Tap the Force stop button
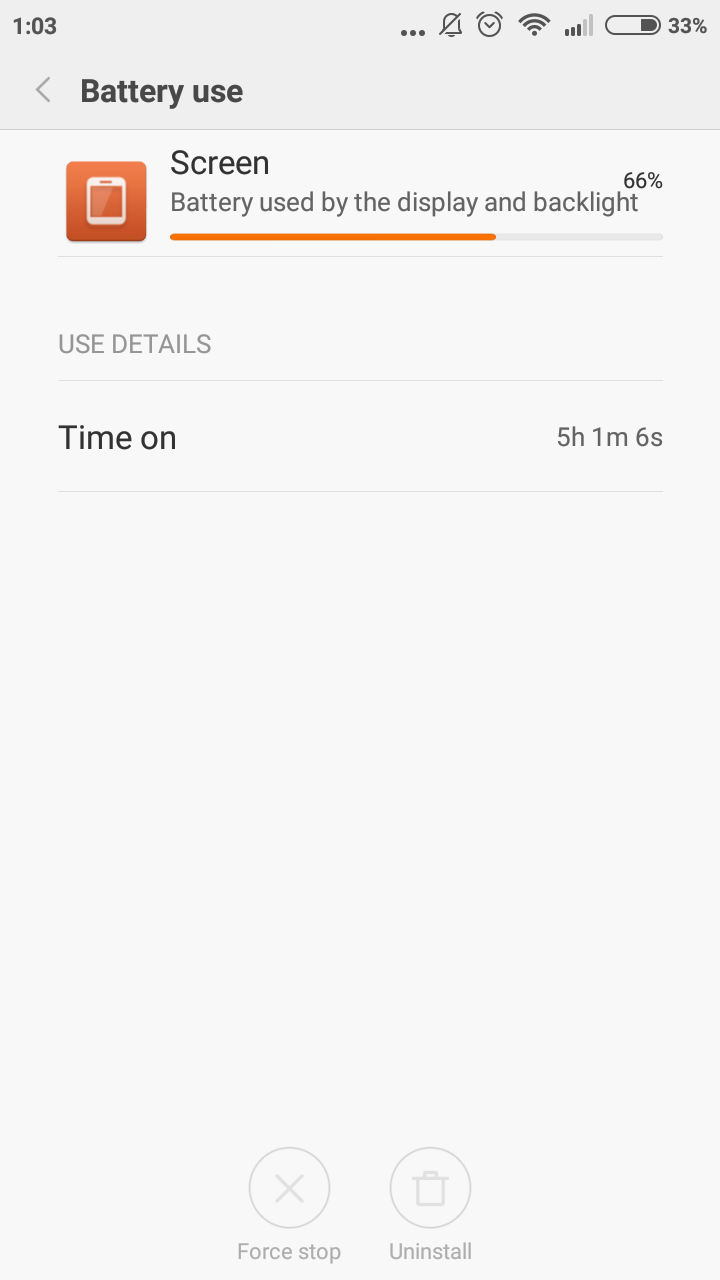 click(289, 1188)
